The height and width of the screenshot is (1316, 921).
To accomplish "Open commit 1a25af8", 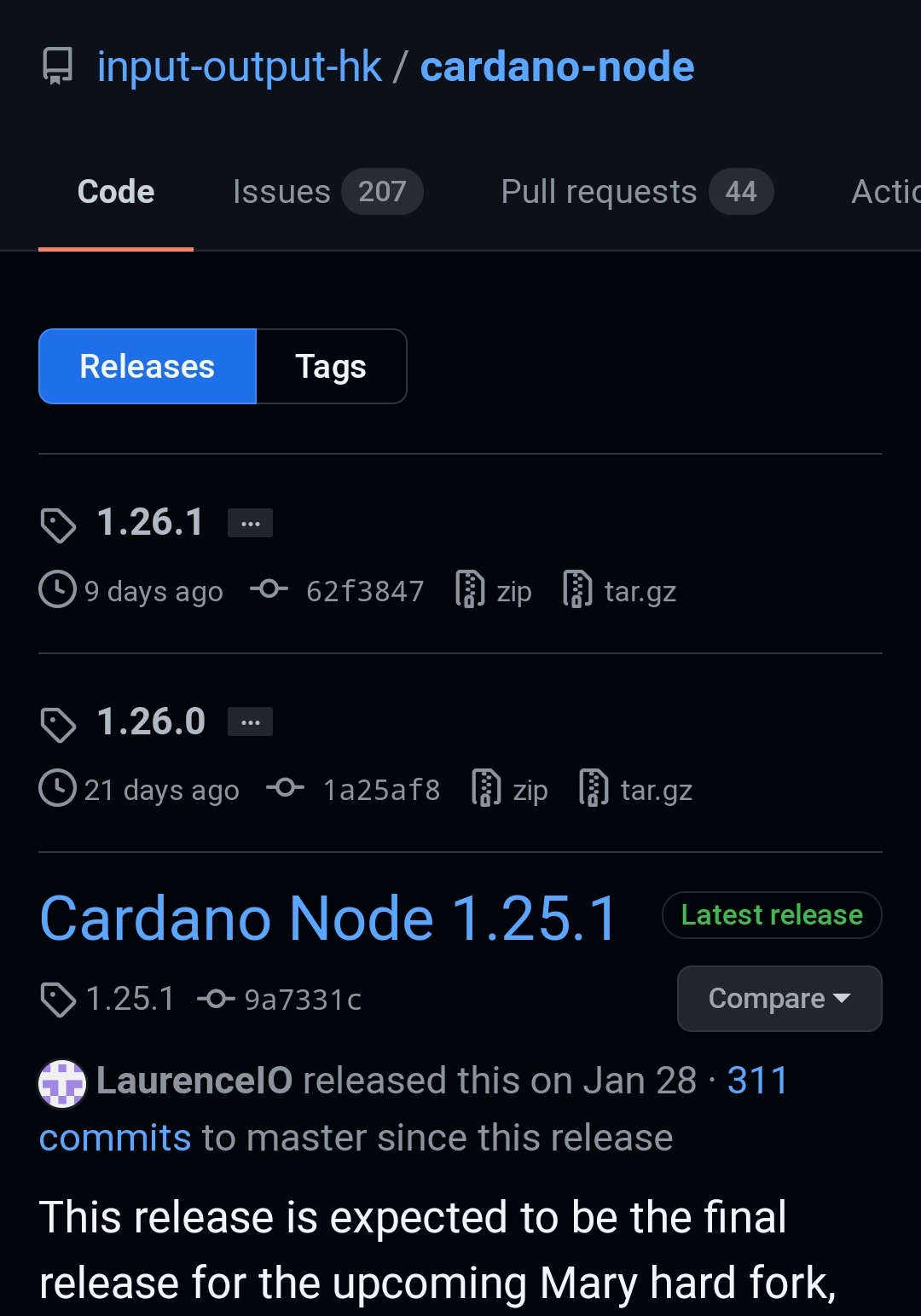I will tap(380, 790).
